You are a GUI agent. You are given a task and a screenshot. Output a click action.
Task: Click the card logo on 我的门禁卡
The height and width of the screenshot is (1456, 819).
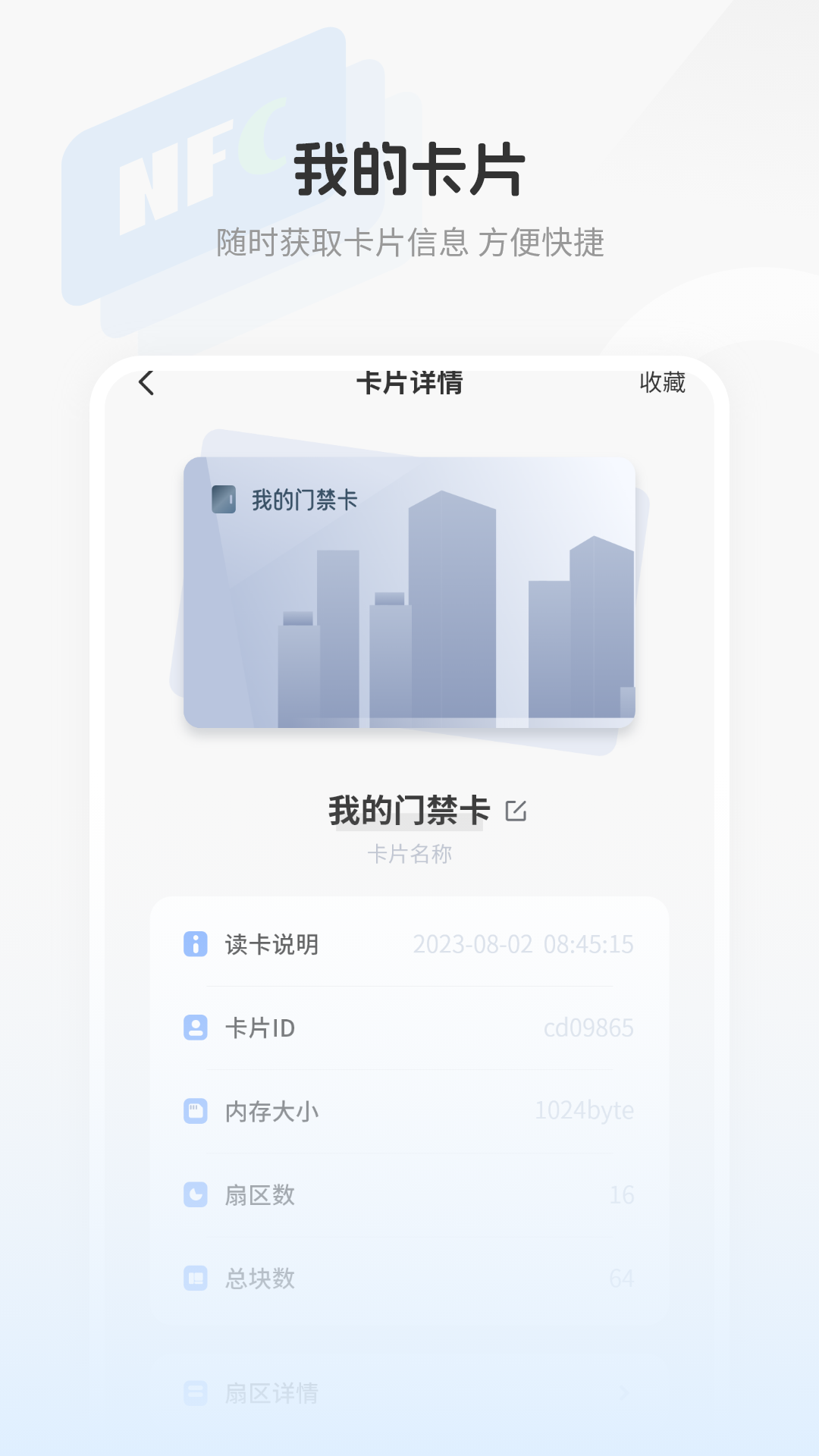point(224,498)
